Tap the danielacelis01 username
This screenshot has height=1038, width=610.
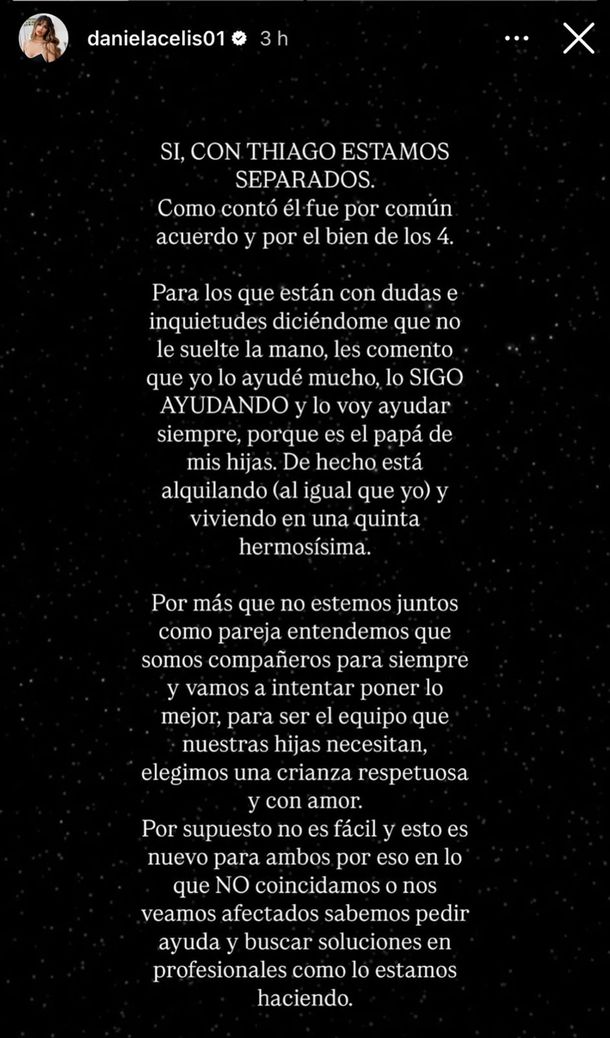coord(158,39)
